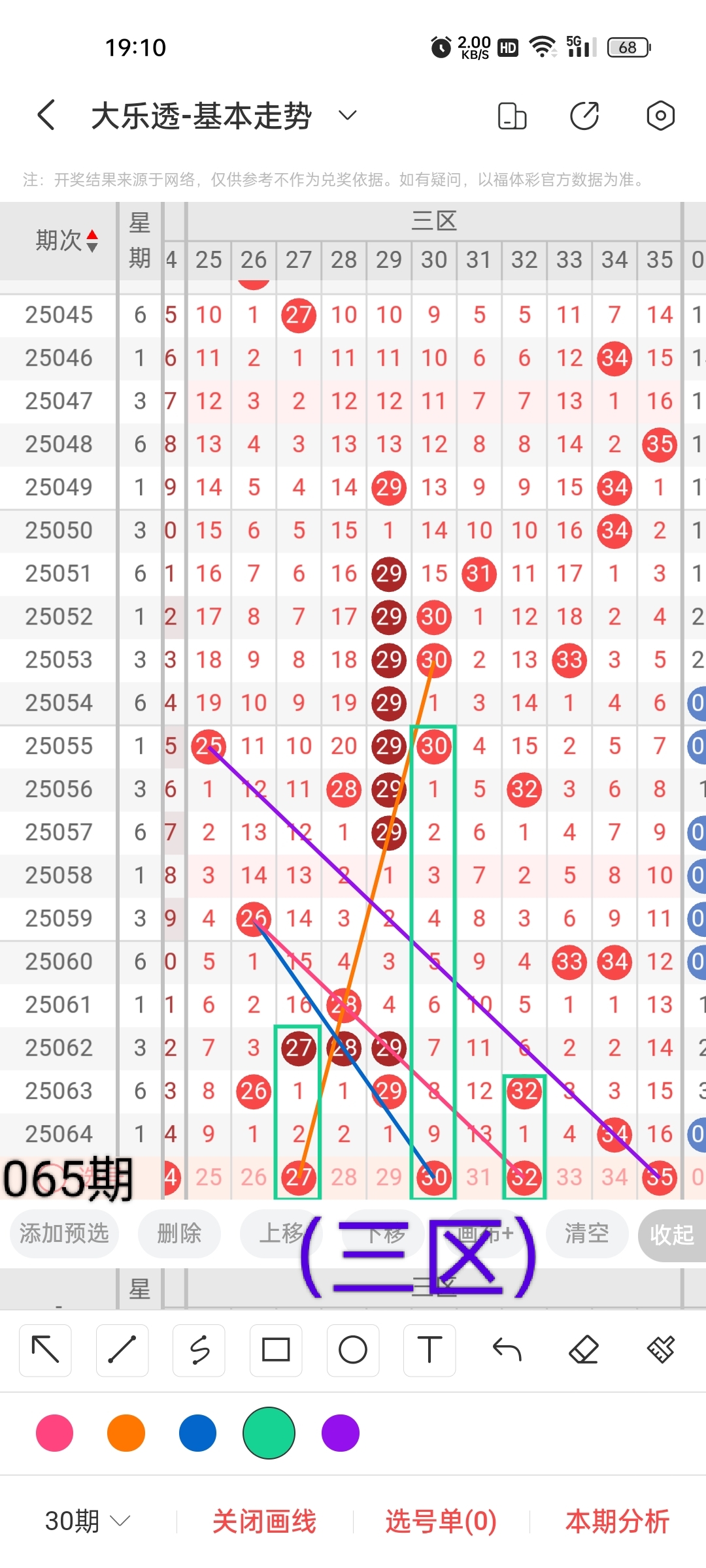Select the text tool

pyautogui.click(x=429, y=1350)
